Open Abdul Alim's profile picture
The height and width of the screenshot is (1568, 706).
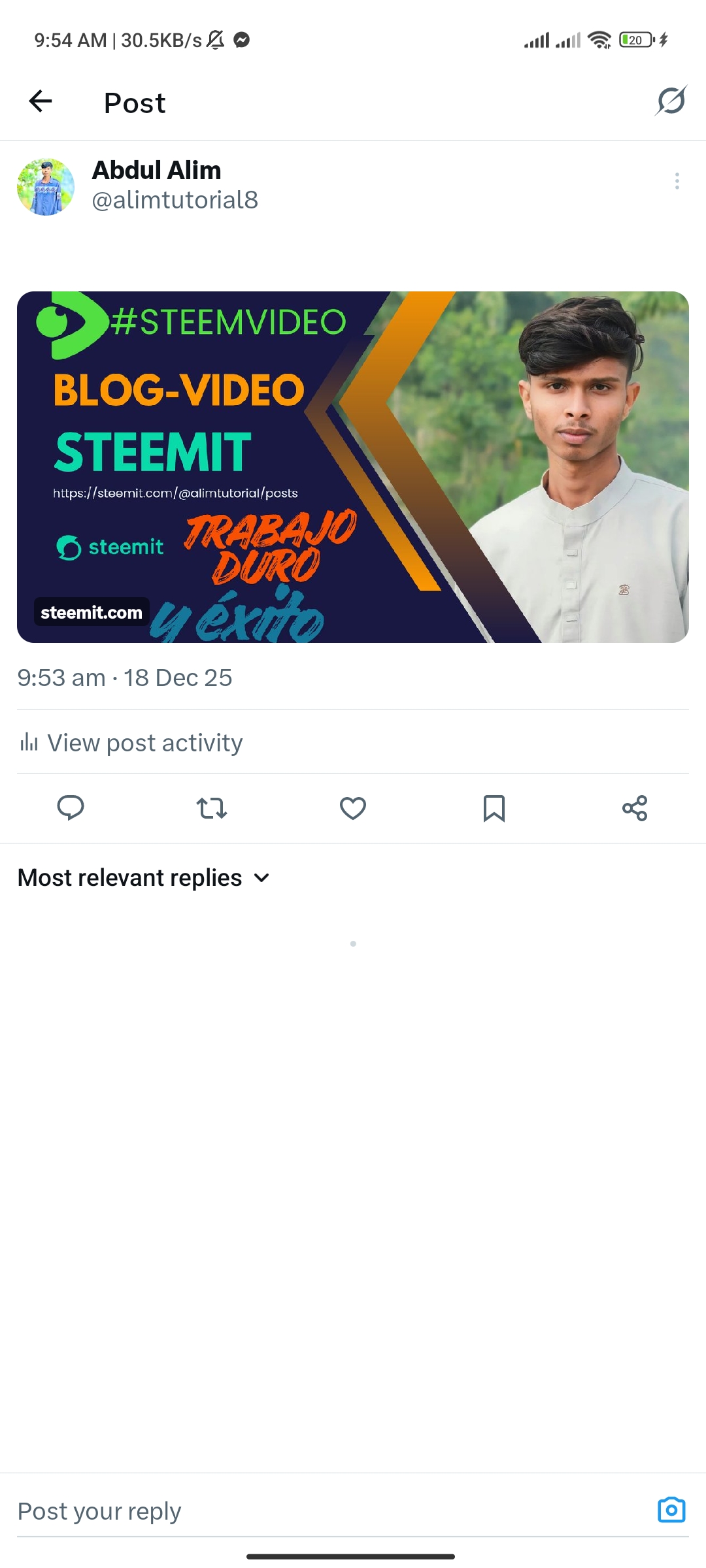coord(46,187)
